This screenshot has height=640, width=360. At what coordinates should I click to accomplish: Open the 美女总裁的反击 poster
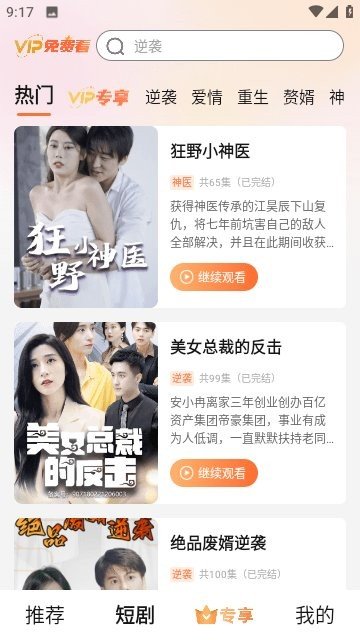(x=86, y=413)
